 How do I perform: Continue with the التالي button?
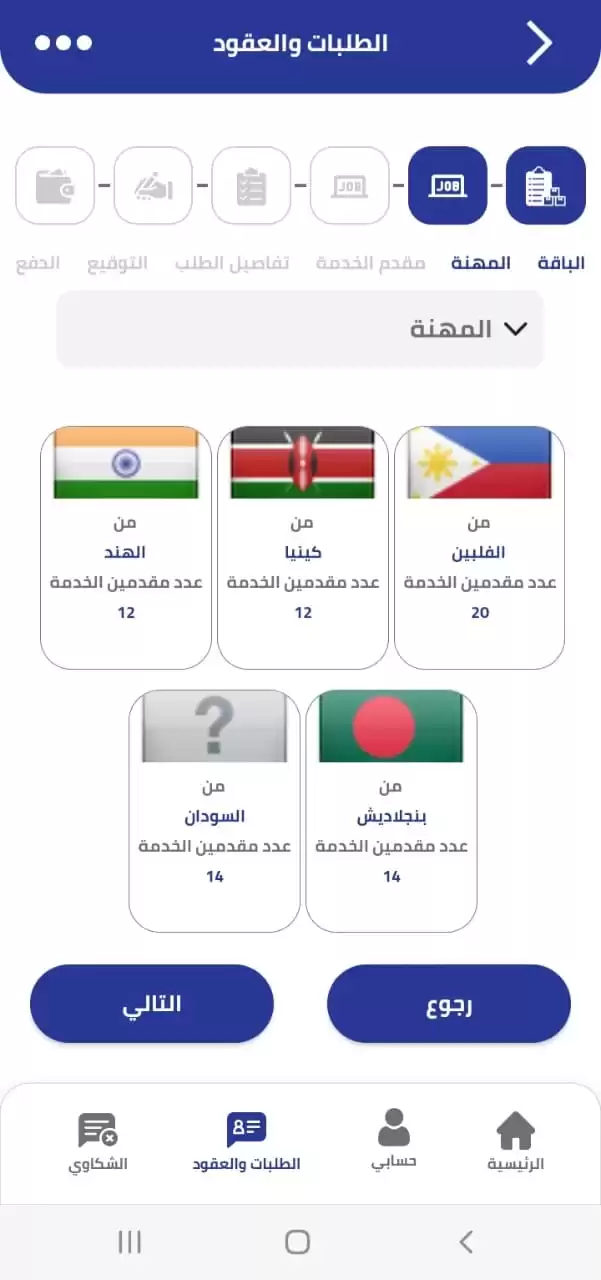[152, 1004]
